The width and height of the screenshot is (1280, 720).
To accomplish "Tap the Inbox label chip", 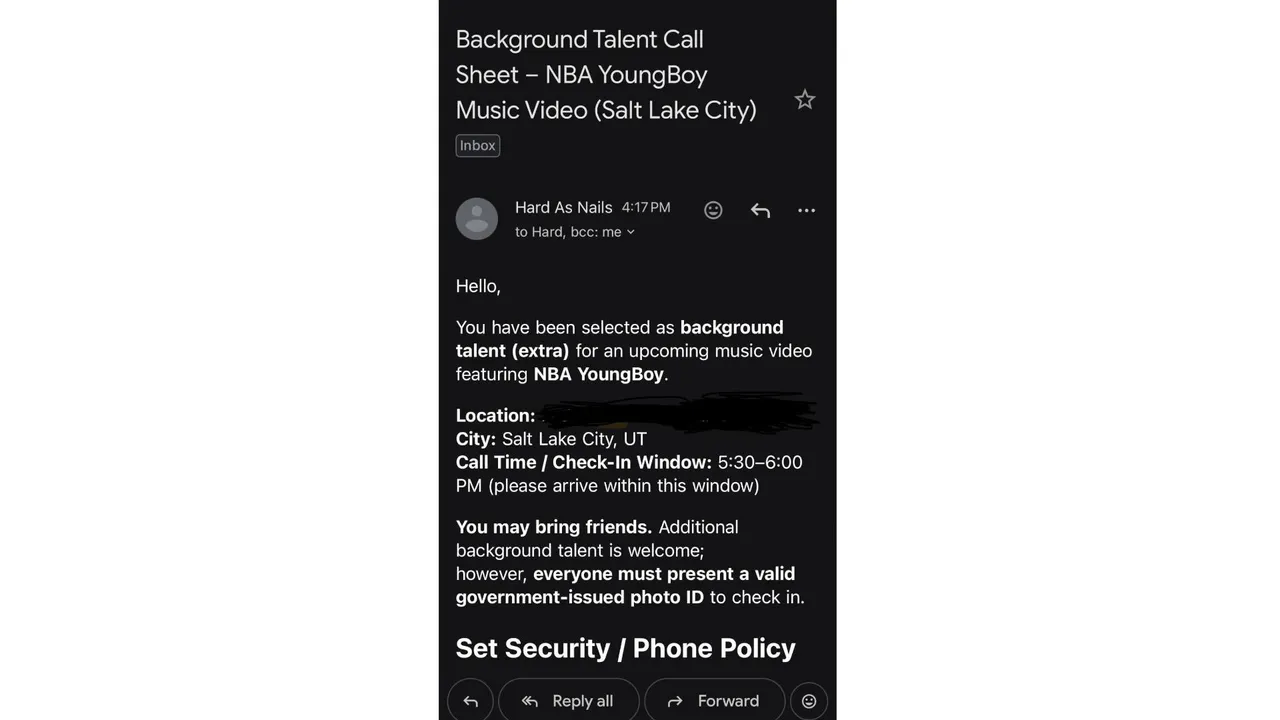I will click(477, 145).
